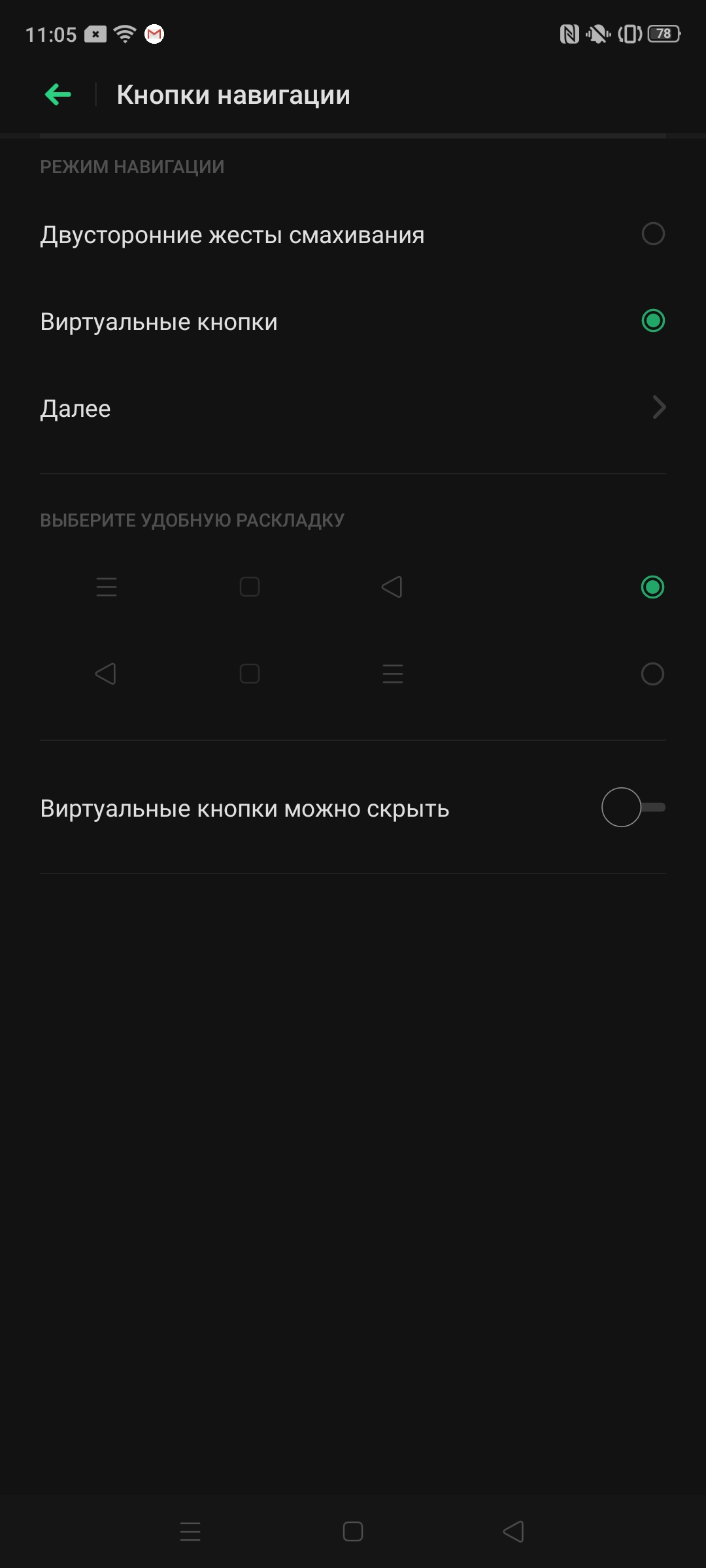Screen dimensions: 706x1568
Task: Choose layout with back button on left
Action: coord(652,674)
